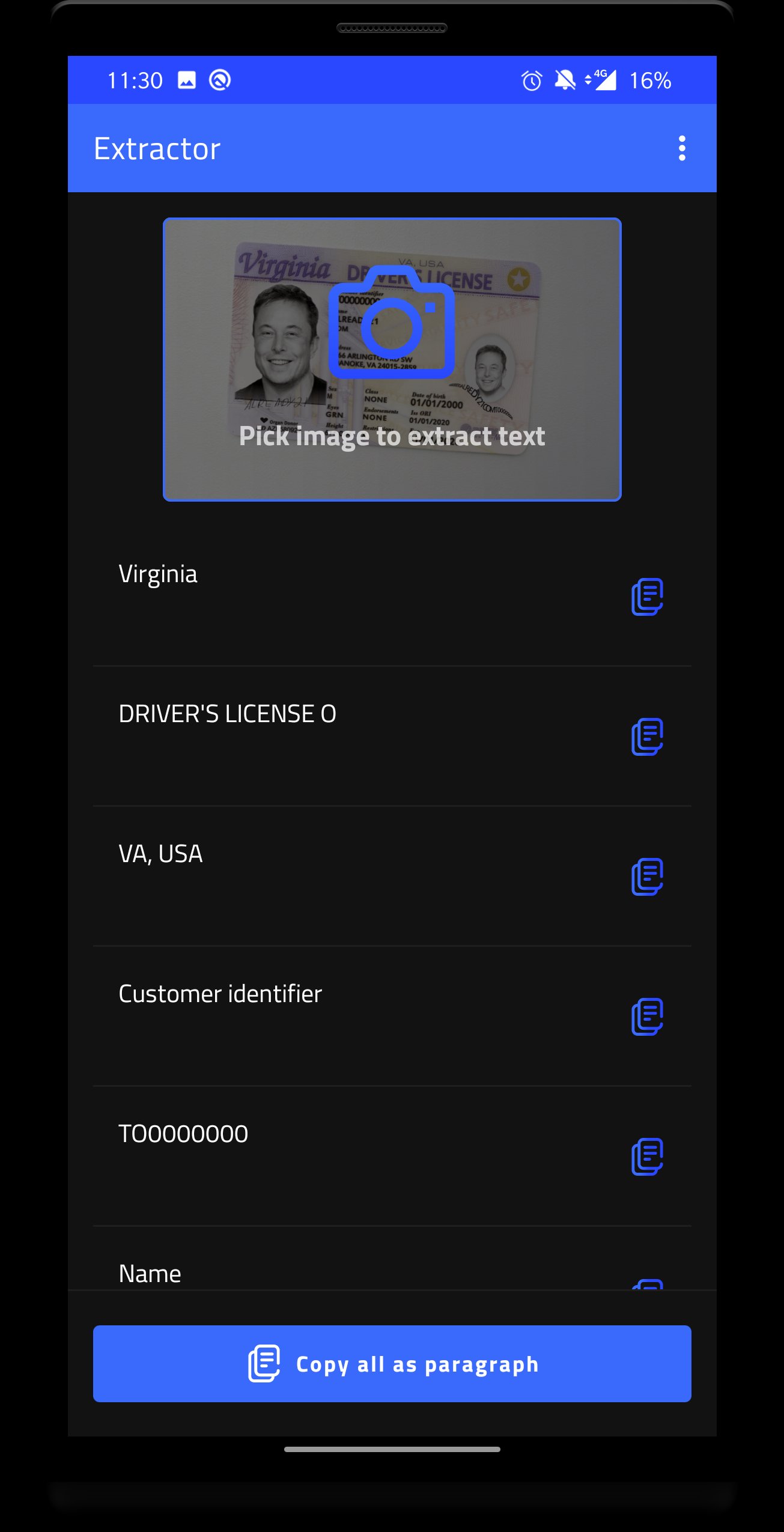Copy the "TO0000000" identifier text

point(646,1156)
